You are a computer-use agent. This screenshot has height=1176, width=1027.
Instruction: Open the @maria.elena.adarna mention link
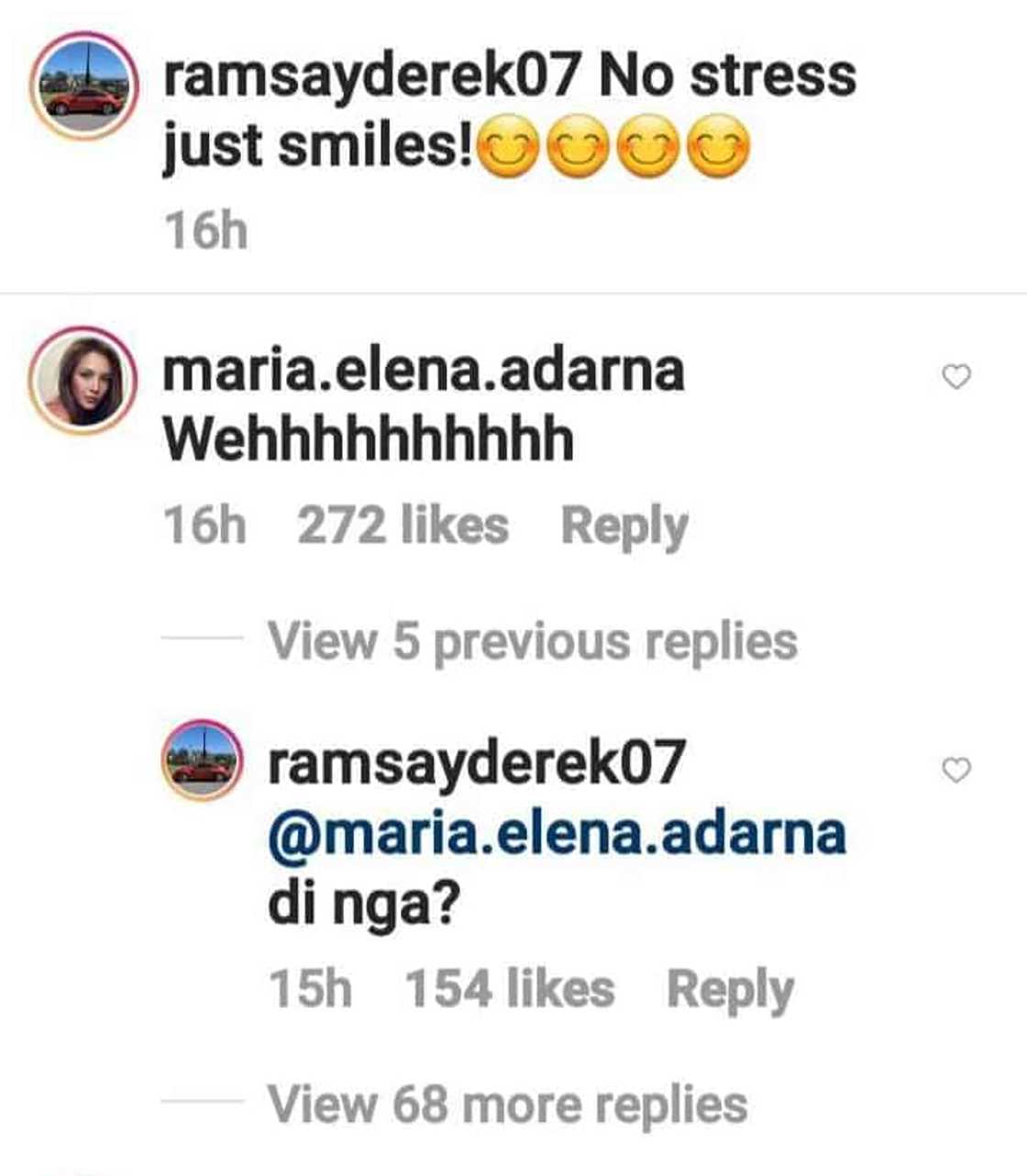557,834
